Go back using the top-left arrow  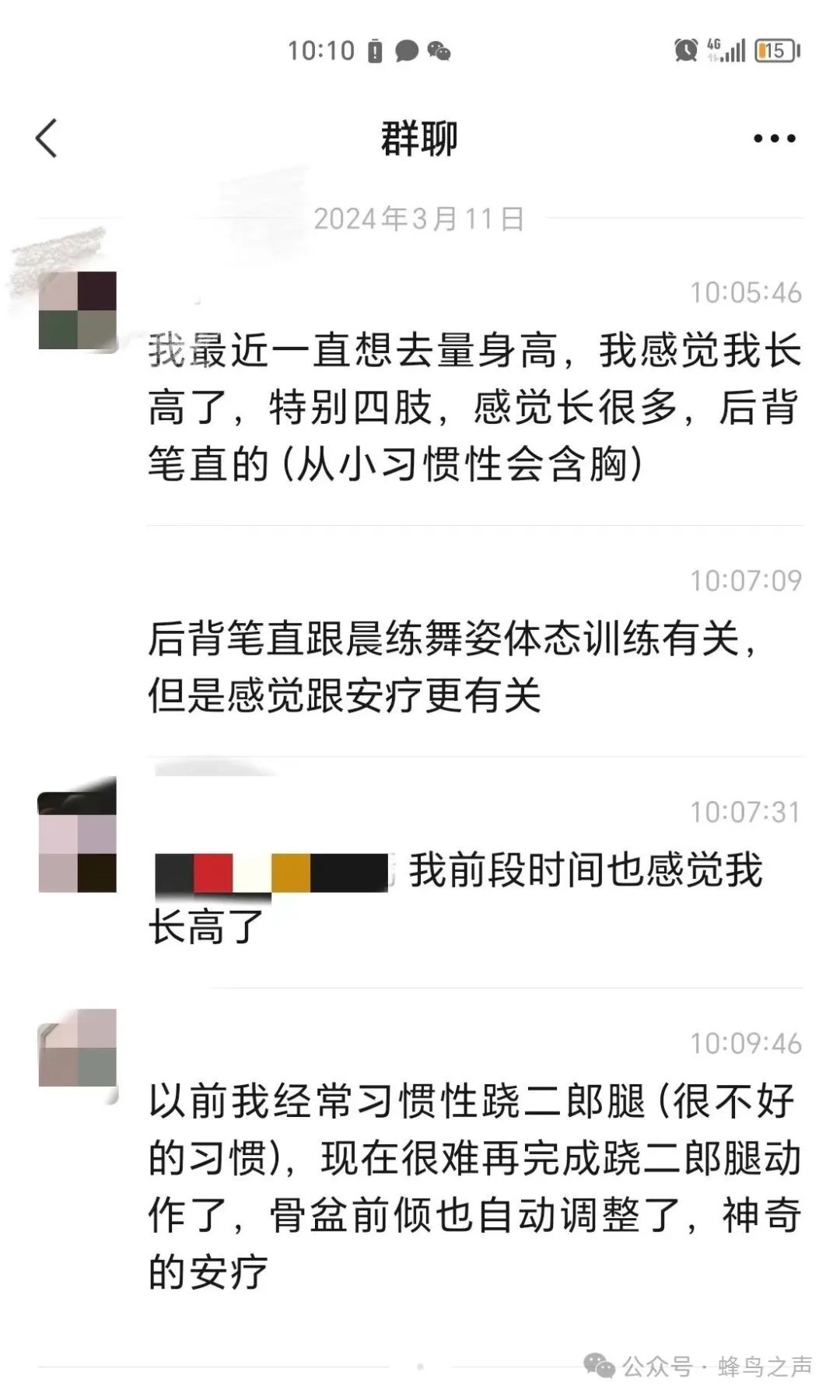[x=47, y=138]
